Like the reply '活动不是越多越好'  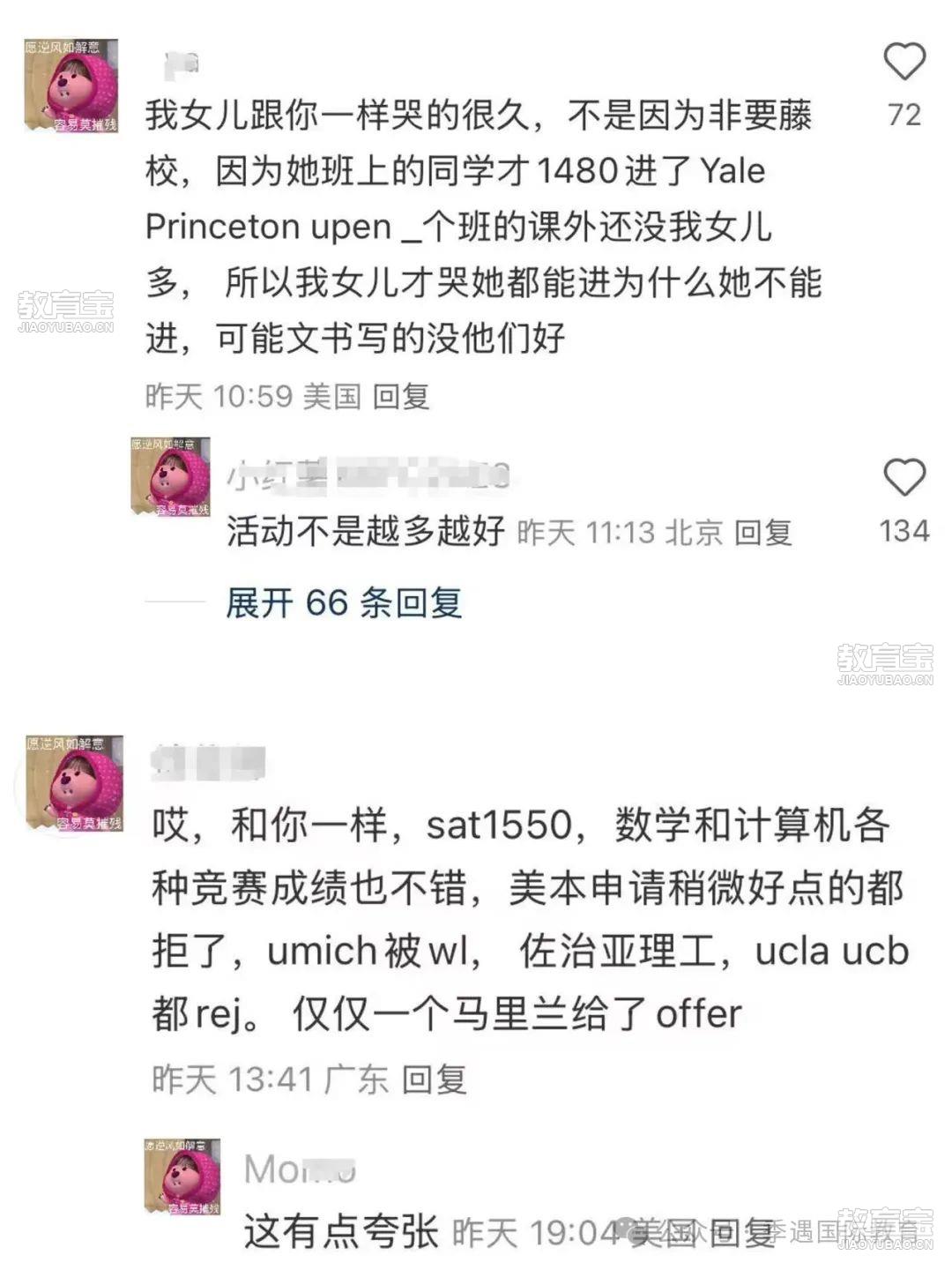[904, 478]
